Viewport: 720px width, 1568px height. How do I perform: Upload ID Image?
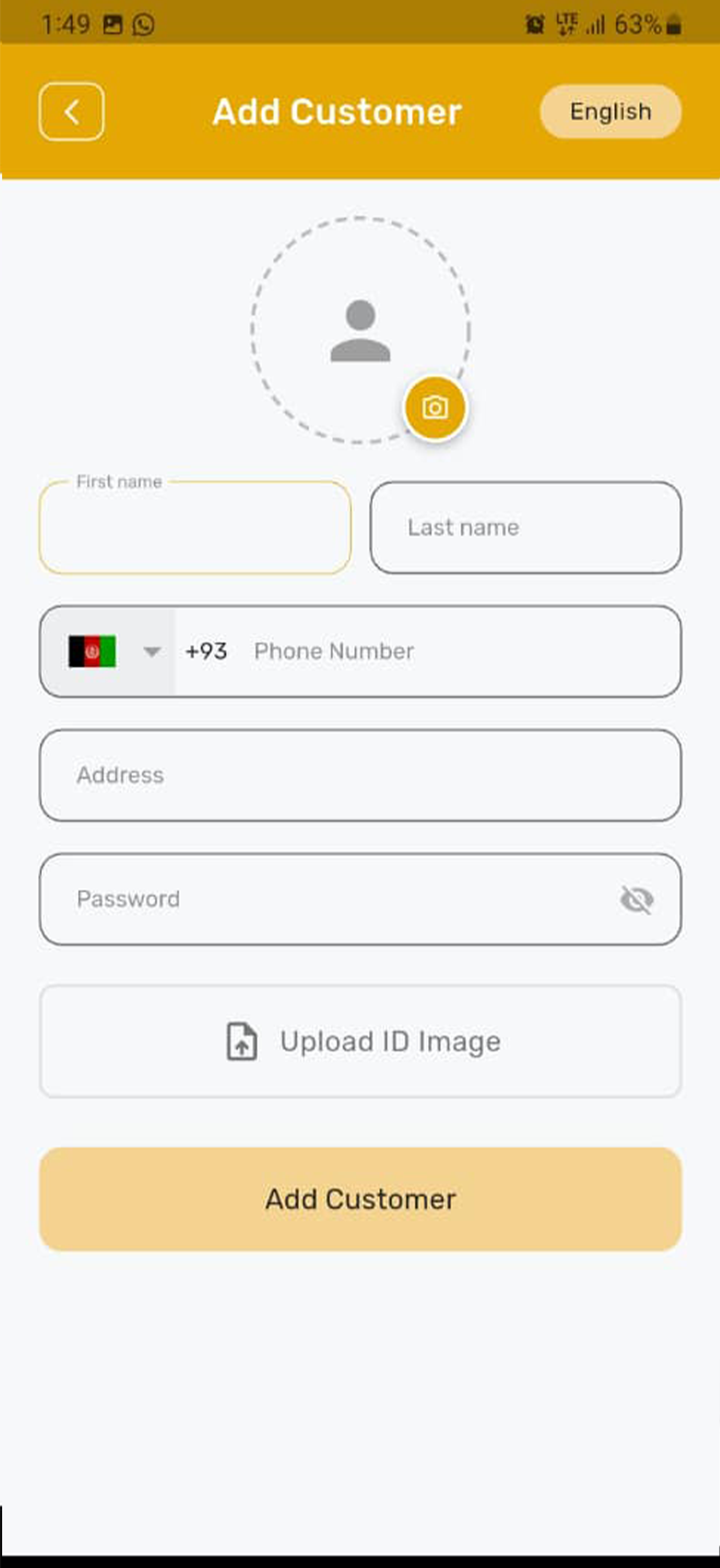pyautogui.click(x=360, y=1041)
